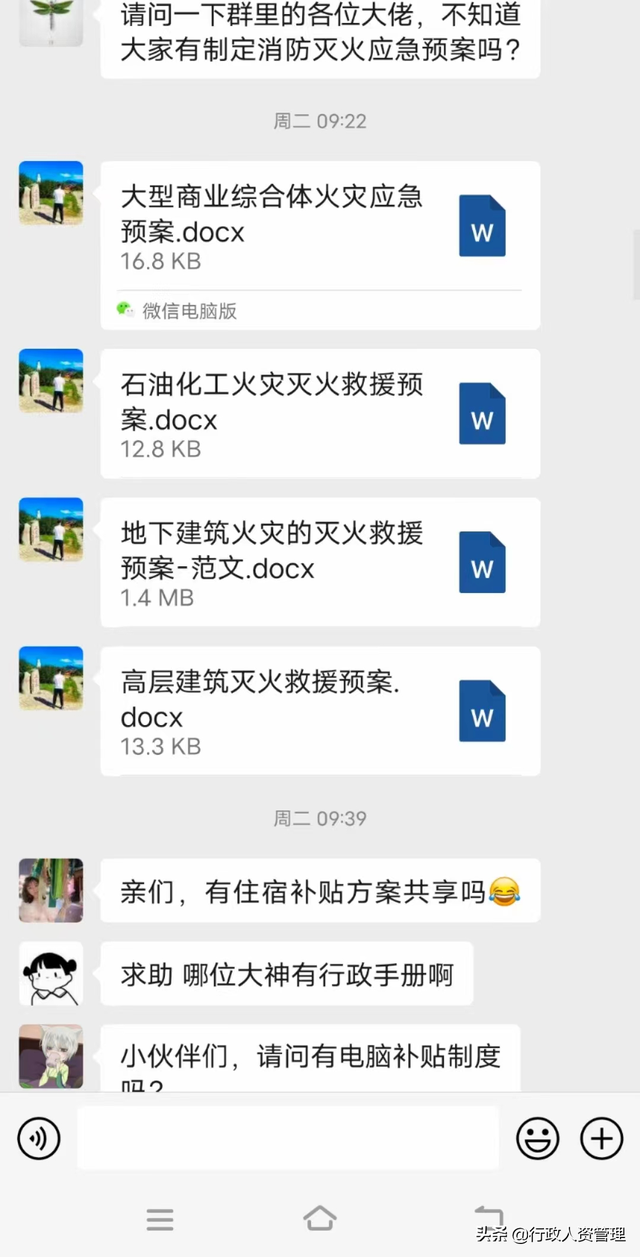Tap avatar of 行政手册 message sender
Screen dimensions: 640x1257
pyautogui.click(x=51, y=973)
